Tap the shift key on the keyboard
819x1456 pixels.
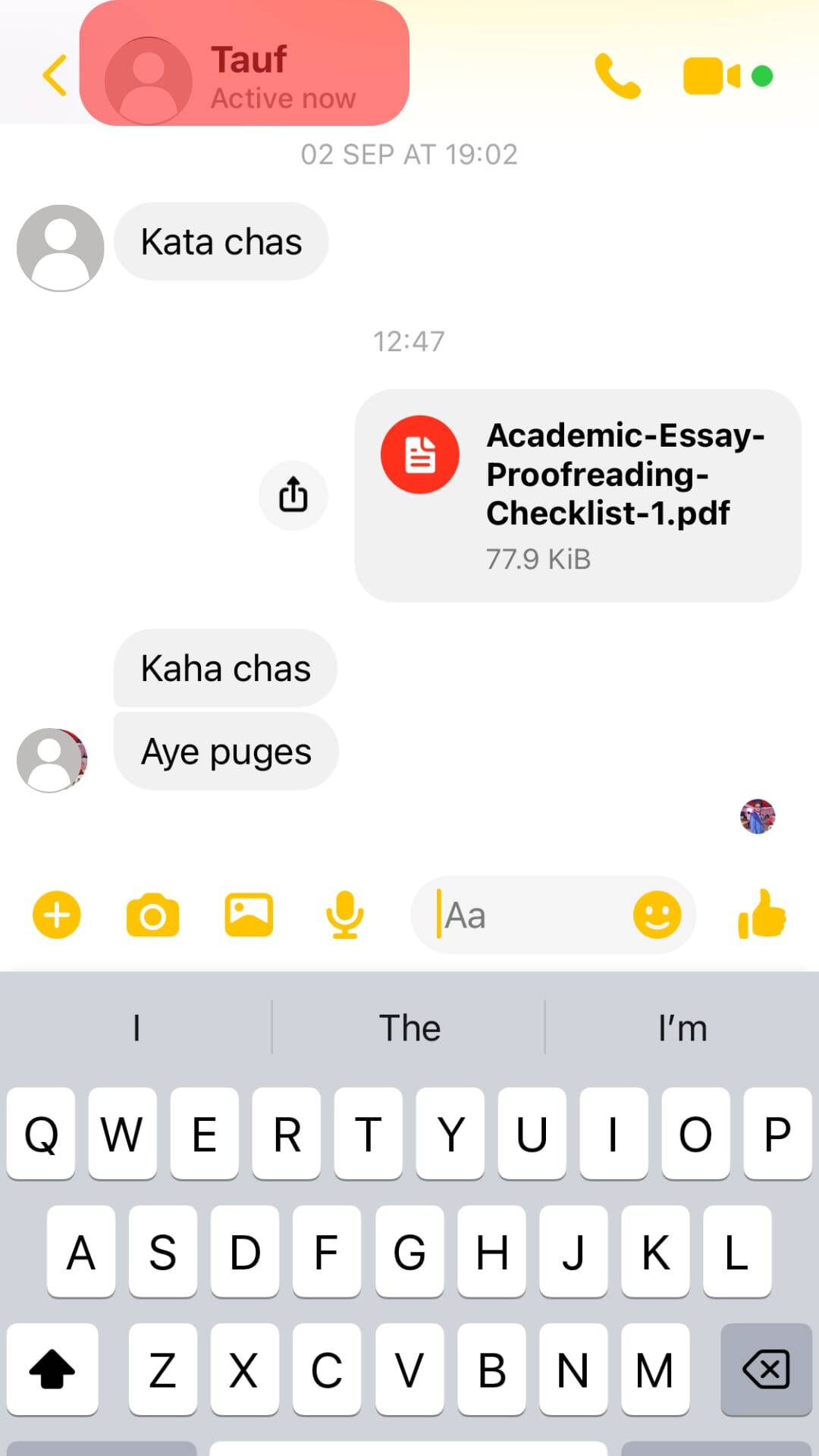pos(52,1370)
